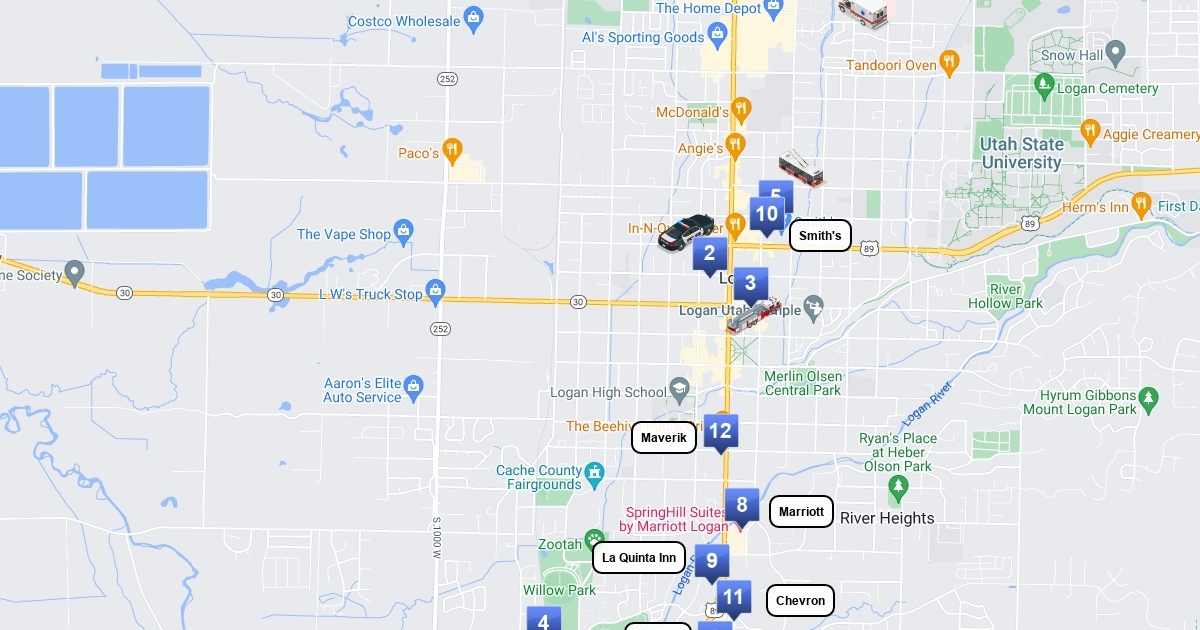Tap map marker number 10

point(767,214)
